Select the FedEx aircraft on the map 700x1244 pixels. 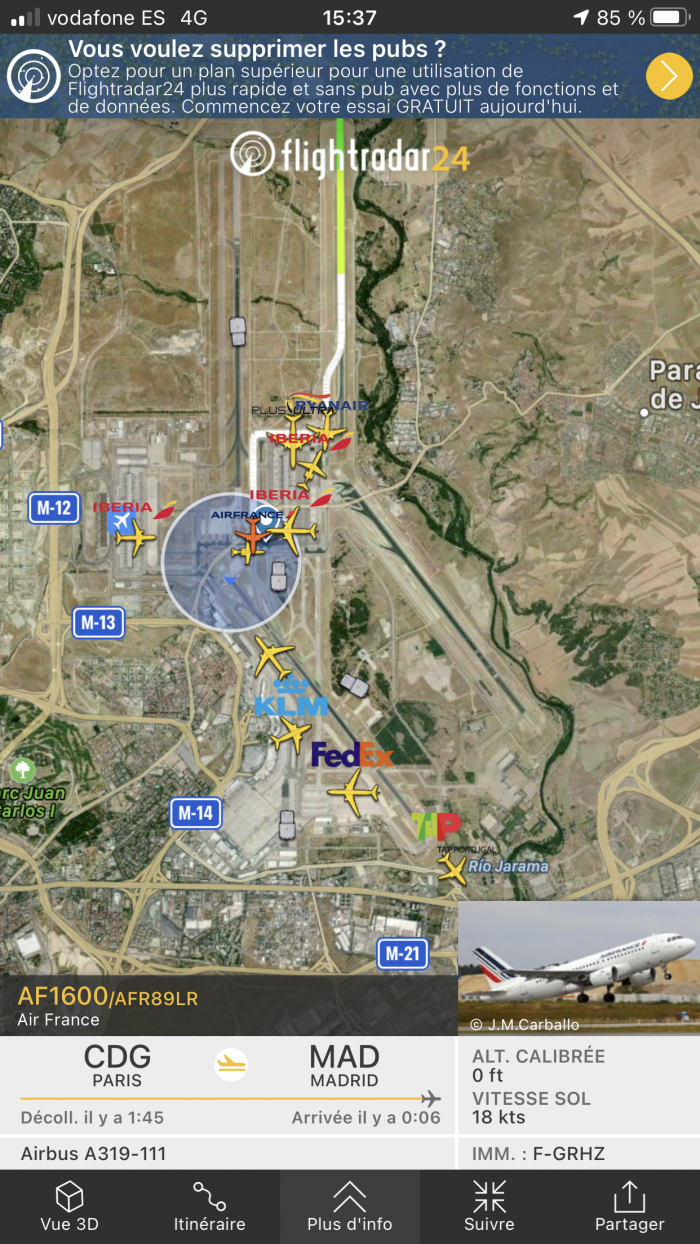point(353,791)
